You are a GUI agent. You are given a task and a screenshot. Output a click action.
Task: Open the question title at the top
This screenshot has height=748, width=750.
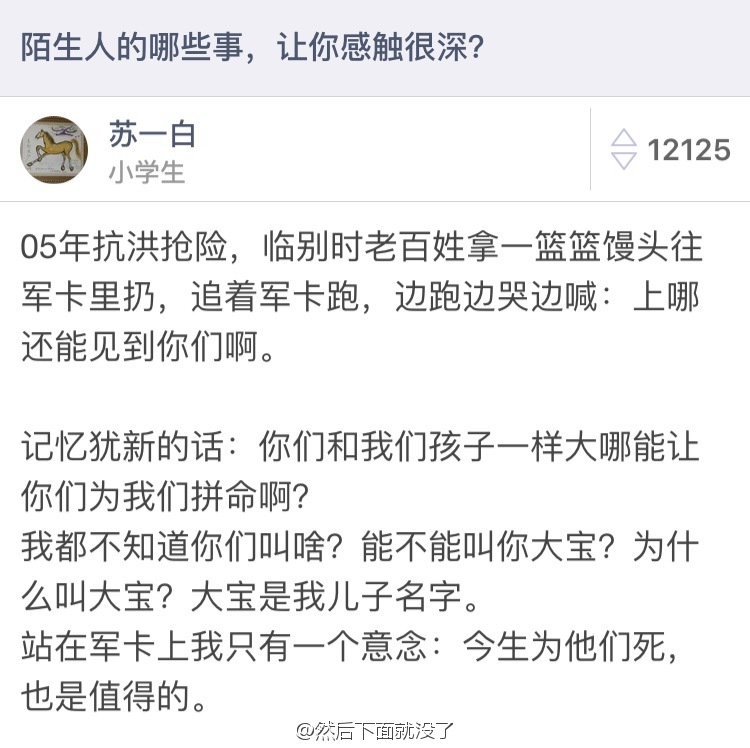(253, 46)
